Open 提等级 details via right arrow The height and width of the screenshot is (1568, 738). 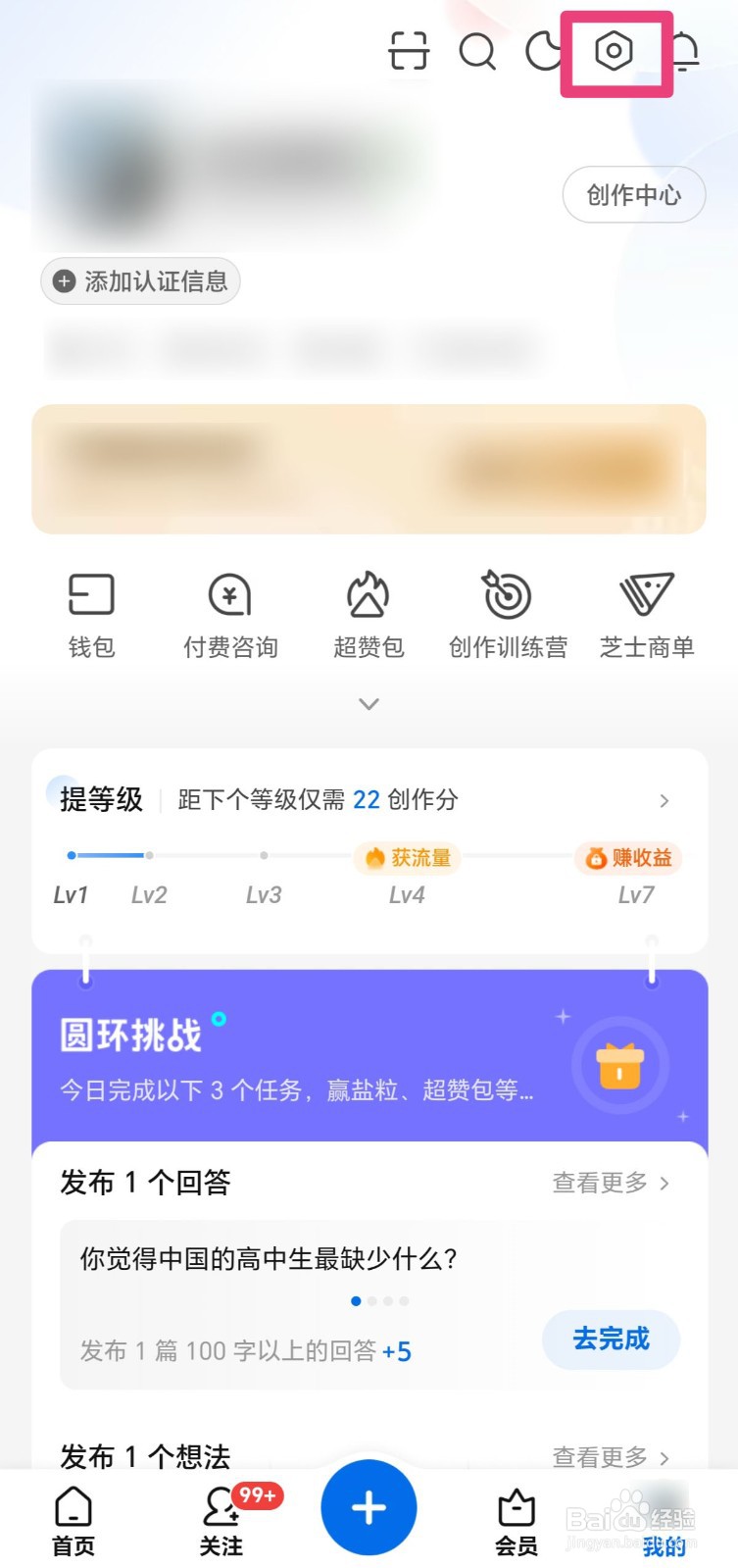click(664, 799)
